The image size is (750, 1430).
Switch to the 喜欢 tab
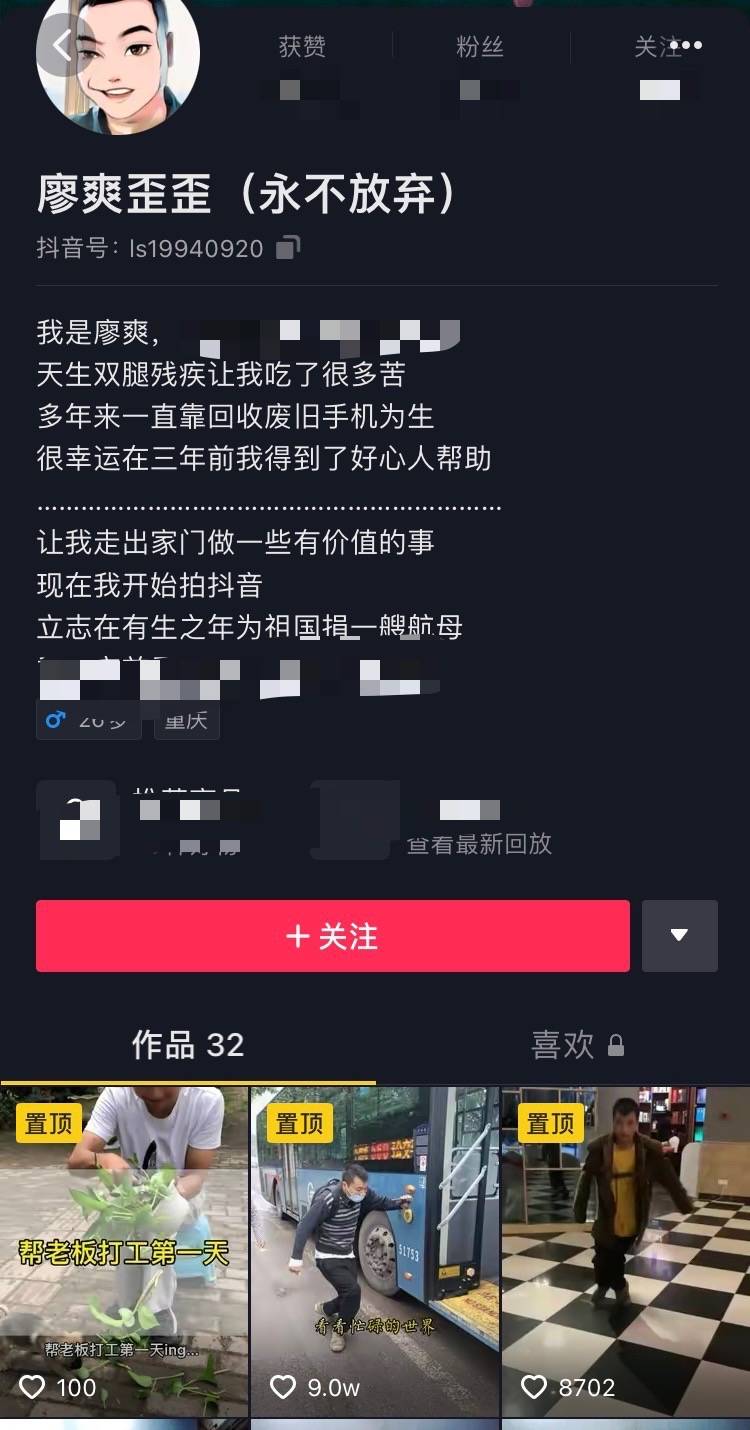click(577, 1045)
